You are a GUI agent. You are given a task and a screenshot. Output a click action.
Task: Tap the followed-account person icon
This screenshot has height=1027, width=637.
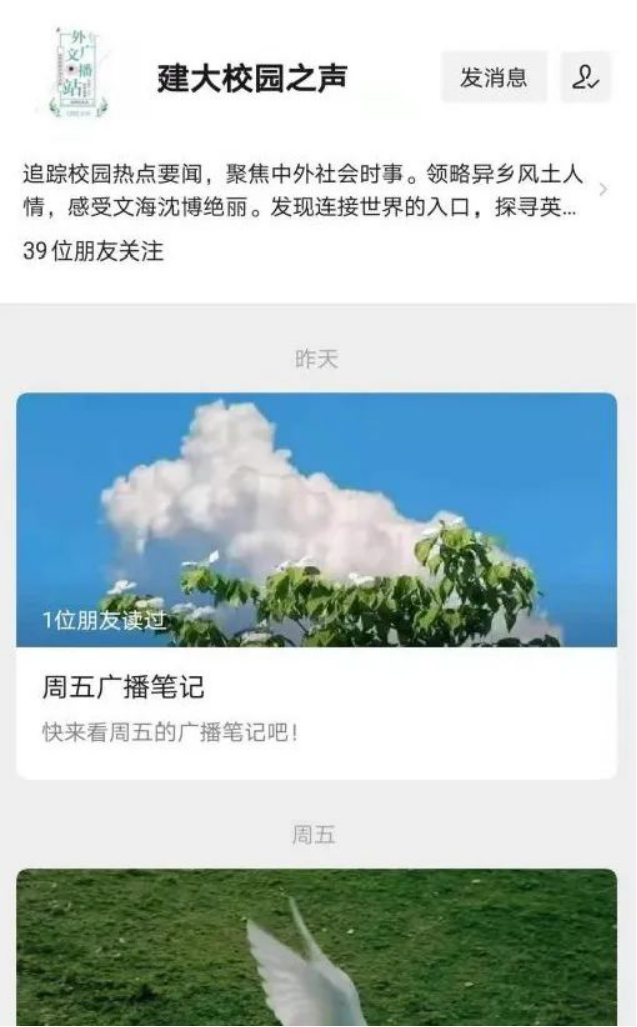pyautogui.click(x=586, y=78)
